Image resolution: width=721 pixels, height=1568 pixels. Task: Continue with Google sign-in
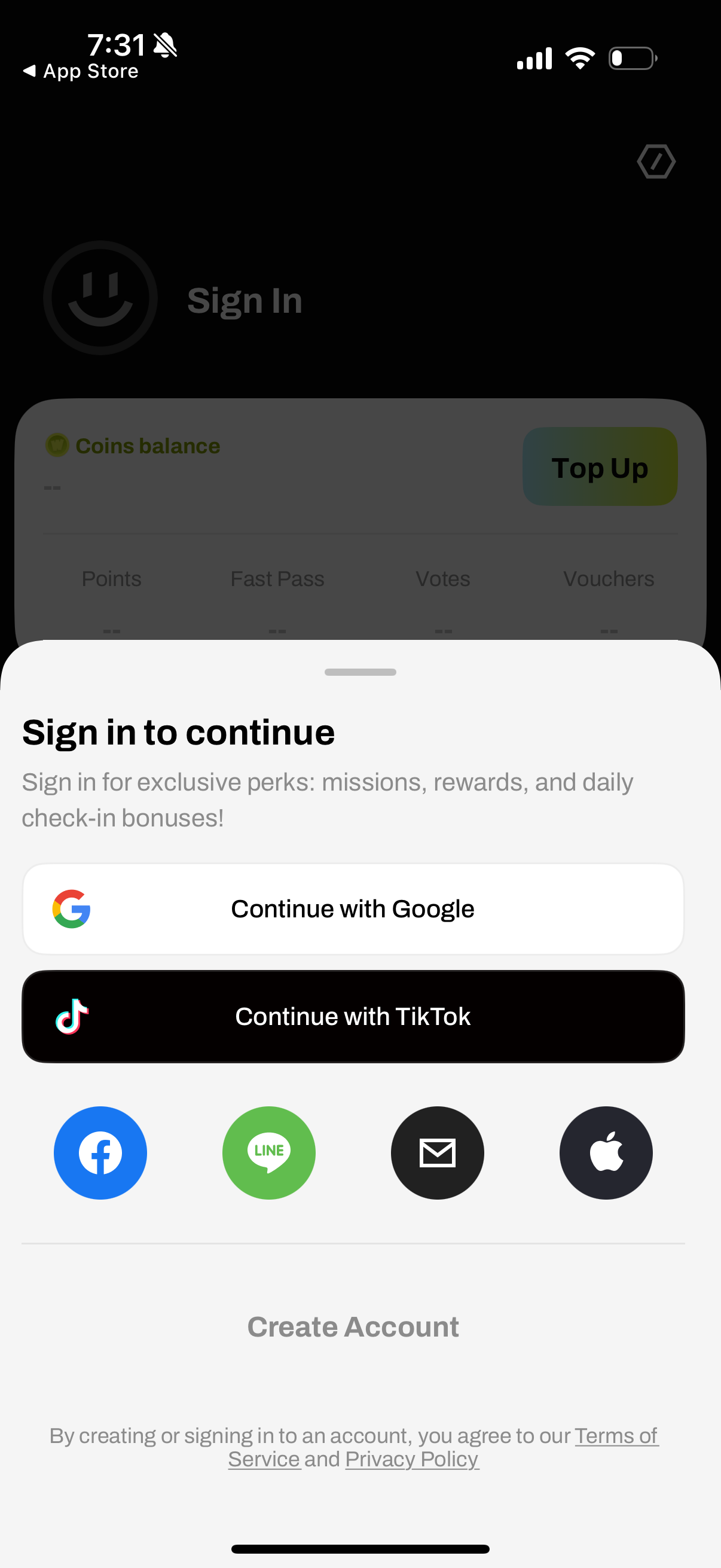(x=353, y=909)
